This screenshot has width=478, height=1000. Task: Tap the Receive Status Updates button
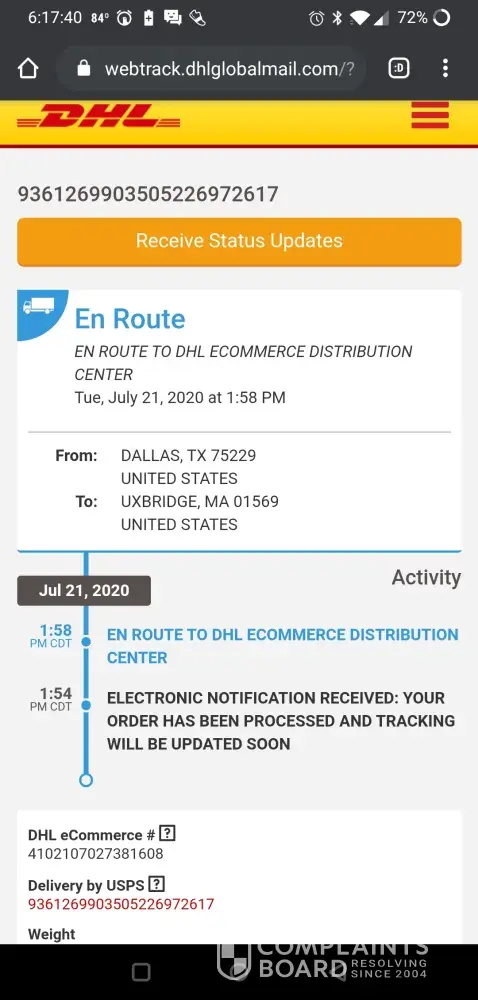click(239, 241)
